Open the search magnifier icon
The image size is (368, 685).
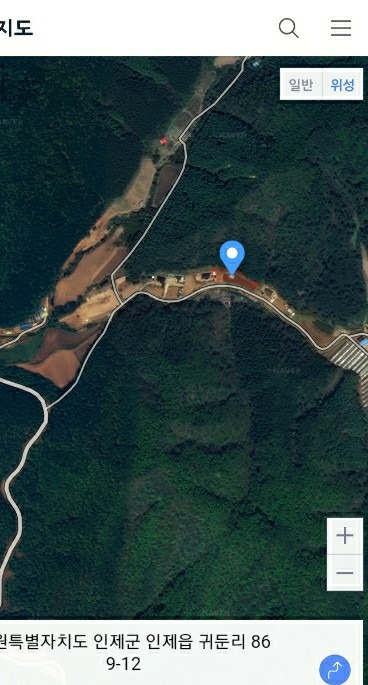click(x=288, y=28)
